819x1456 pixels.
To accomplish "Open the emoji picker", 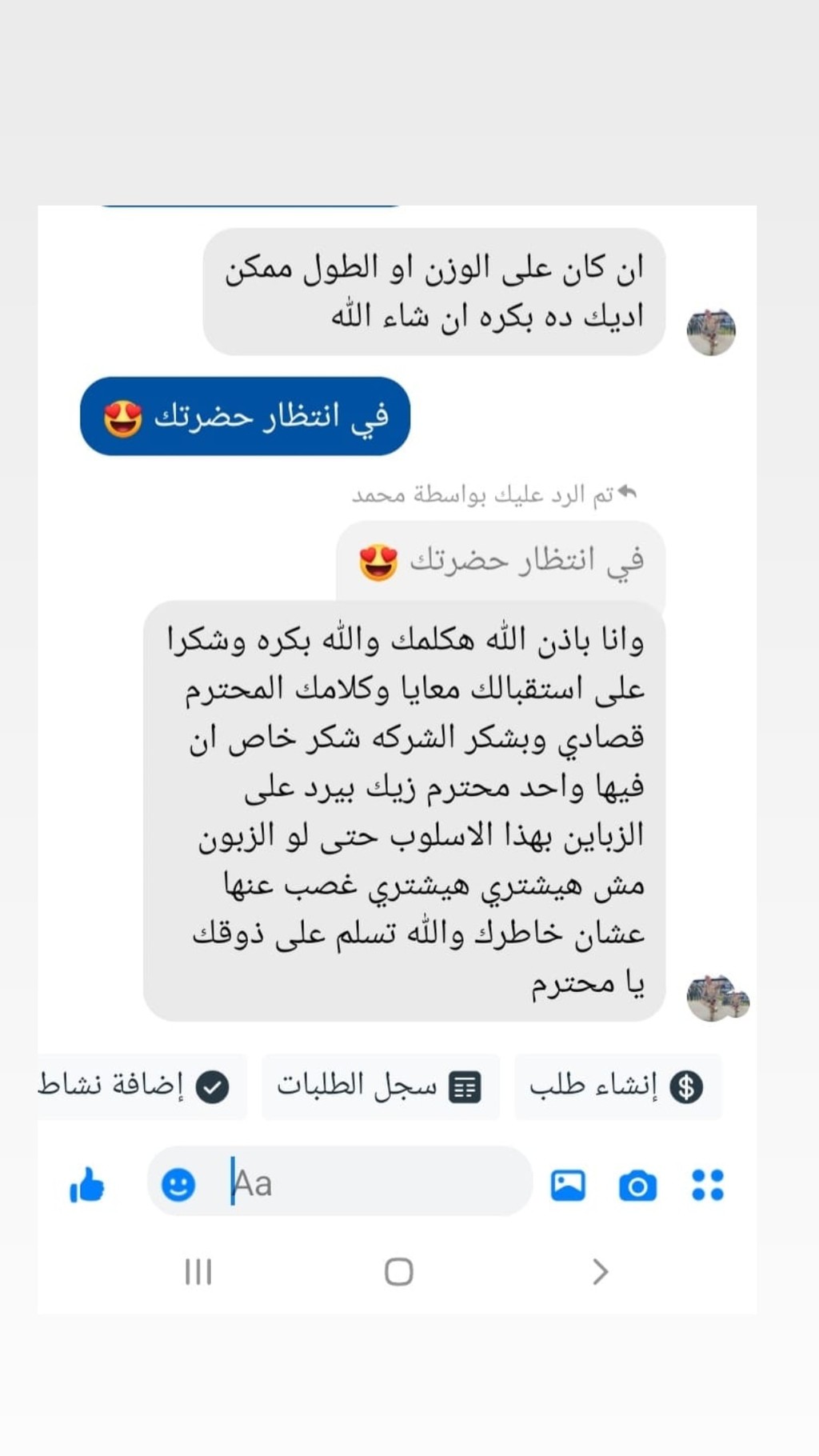I will (178, 1184).
